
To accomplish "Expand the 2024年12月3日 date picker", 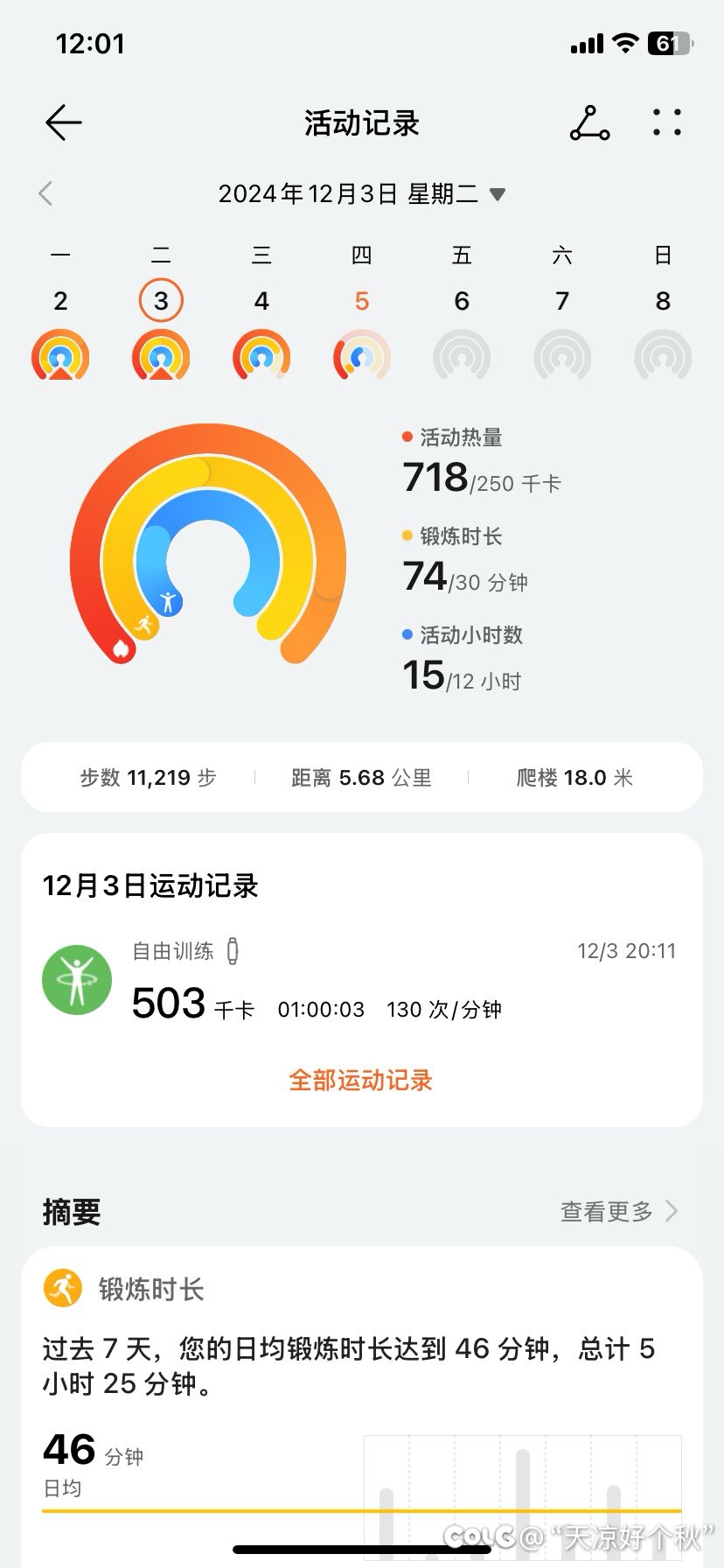I will [x=361, y=193].
